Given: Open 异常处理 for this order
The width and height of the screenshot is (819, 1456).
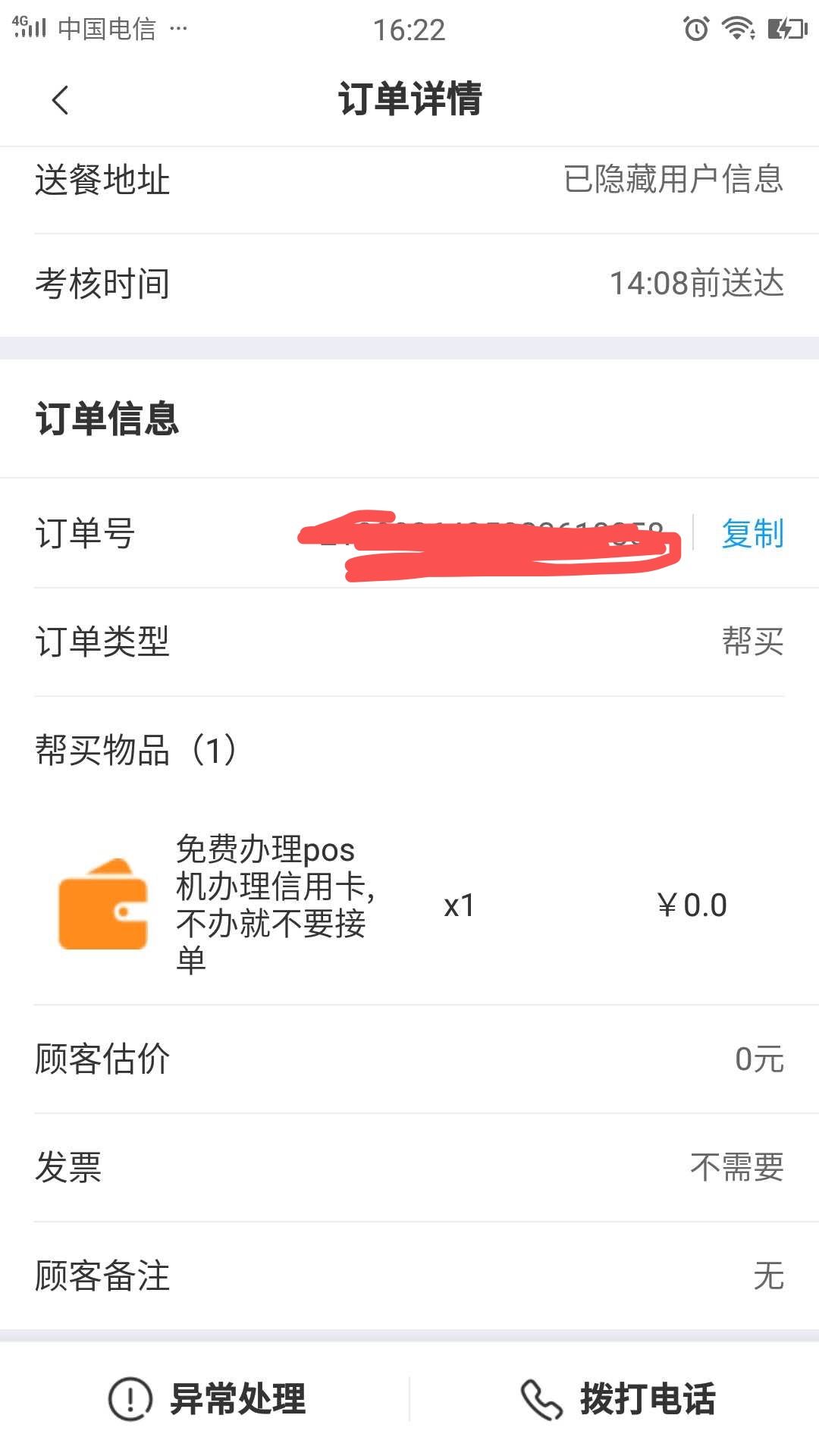Looking at the screenshot, I should pos(208,1398).
